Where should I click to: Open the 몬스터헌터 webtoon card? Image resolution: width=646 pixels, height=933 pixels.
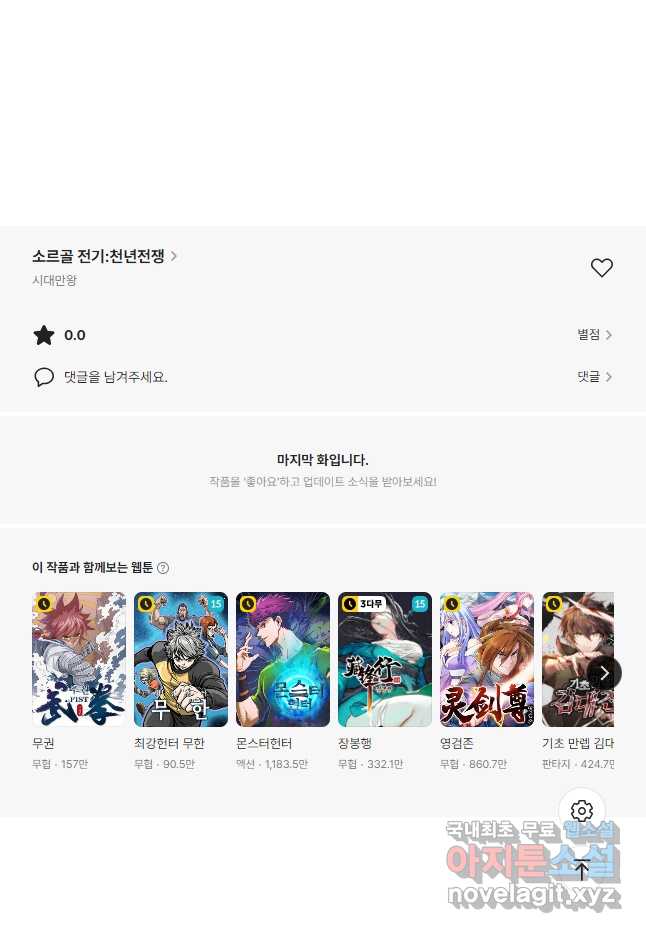pos(283,660)
